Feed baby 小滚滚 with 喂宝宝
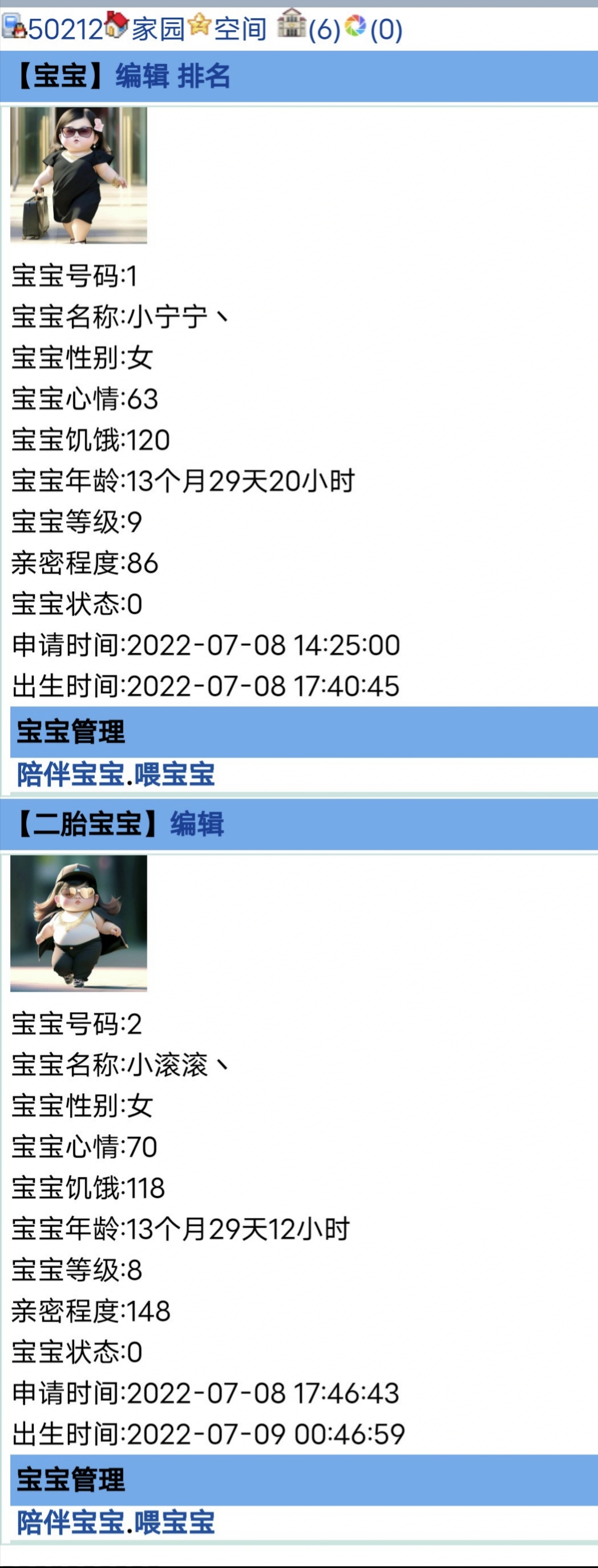This screenshot has width=598, height=1568. tap(175, 1522)
